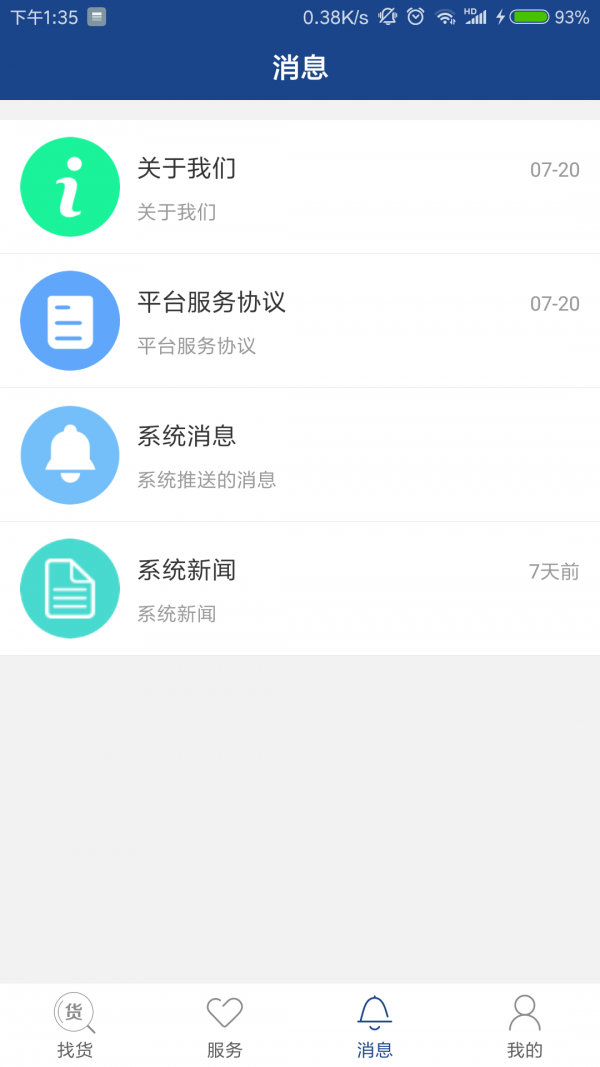Open the 关于我们 message row
This screenshot has height=1067, width=600.
(300, 187)
